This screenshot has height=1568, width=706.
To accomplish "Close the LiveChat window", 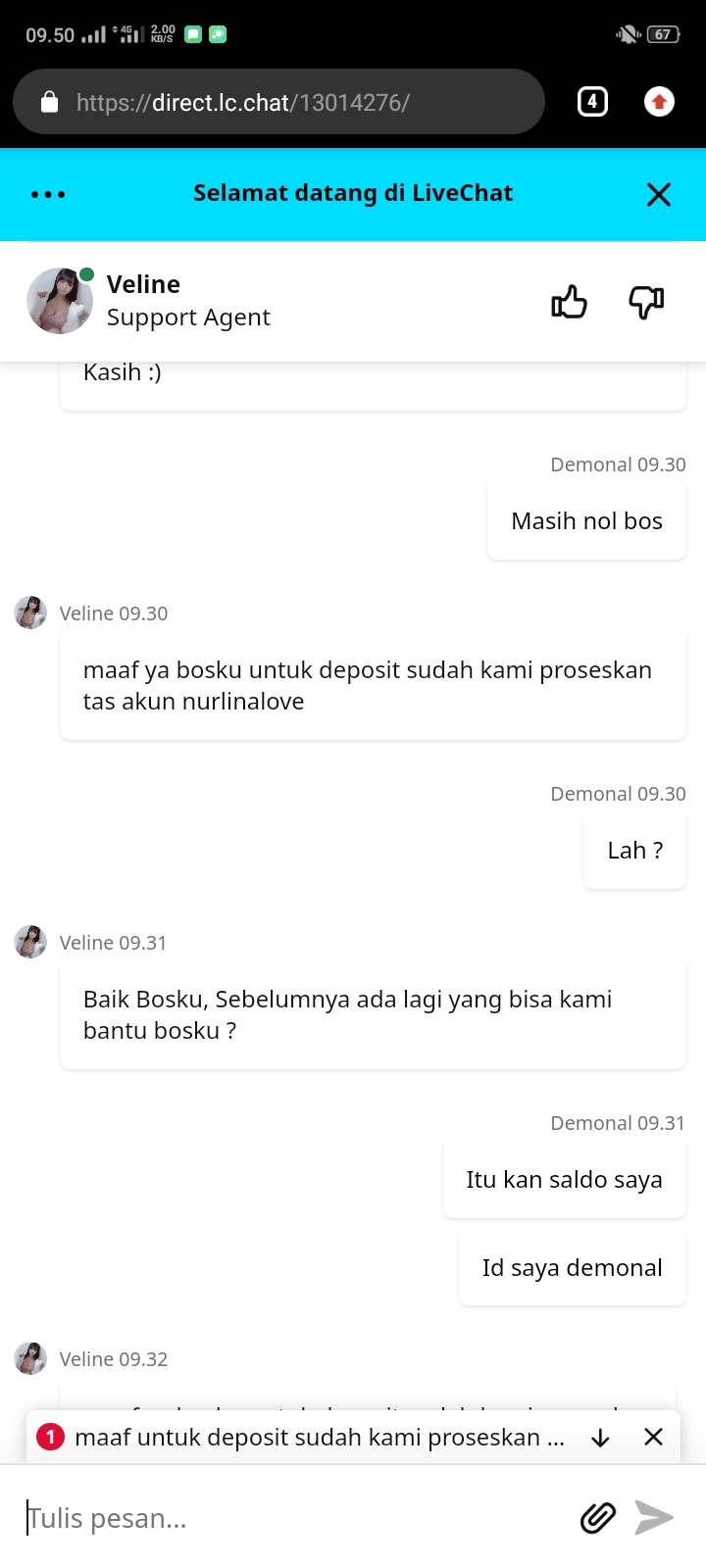I will pyautogui.click(x=659, y=194).
